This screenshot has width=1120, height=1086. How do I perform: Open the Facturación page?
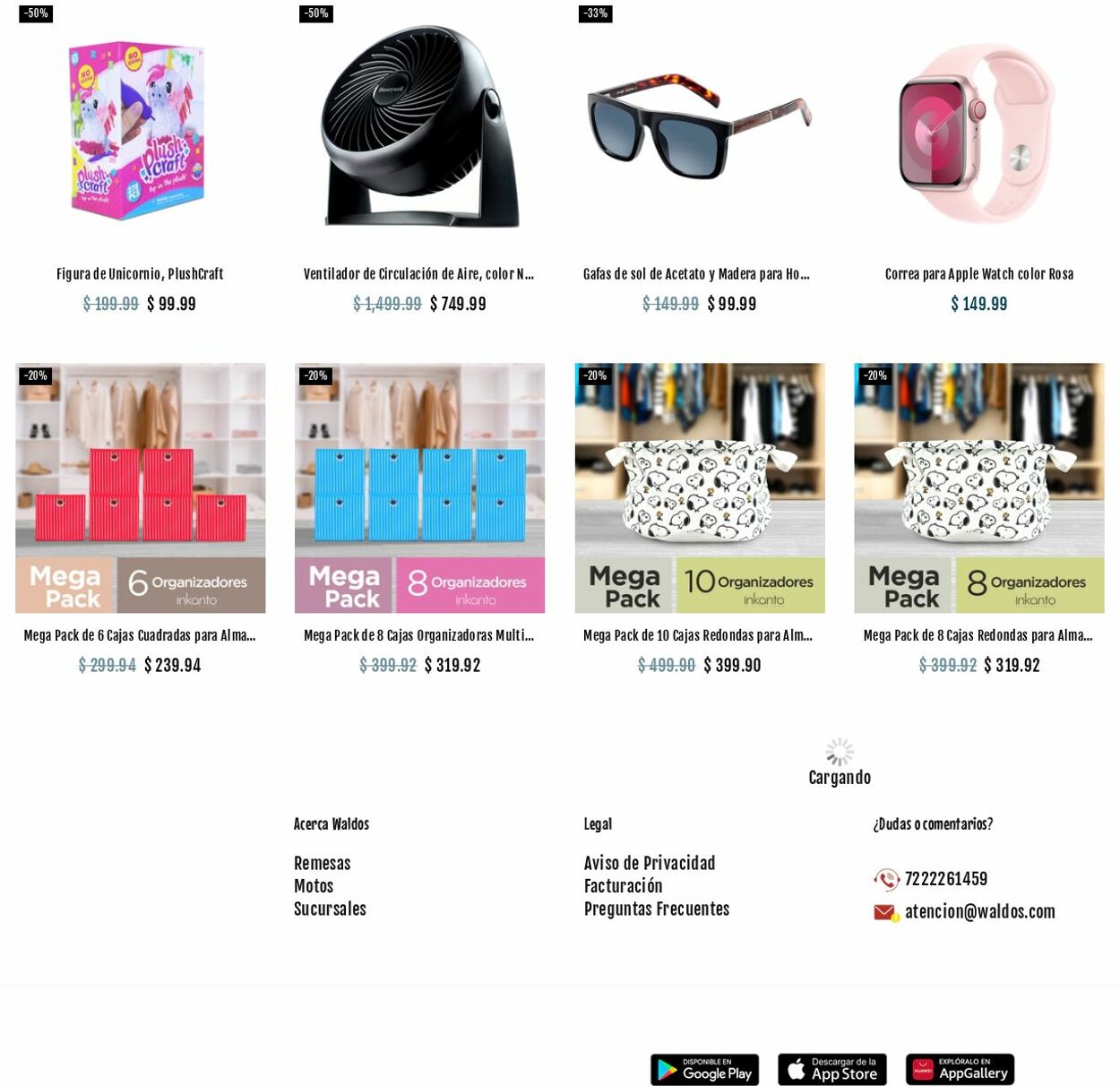pyautogui.click(x=623, y=886)
